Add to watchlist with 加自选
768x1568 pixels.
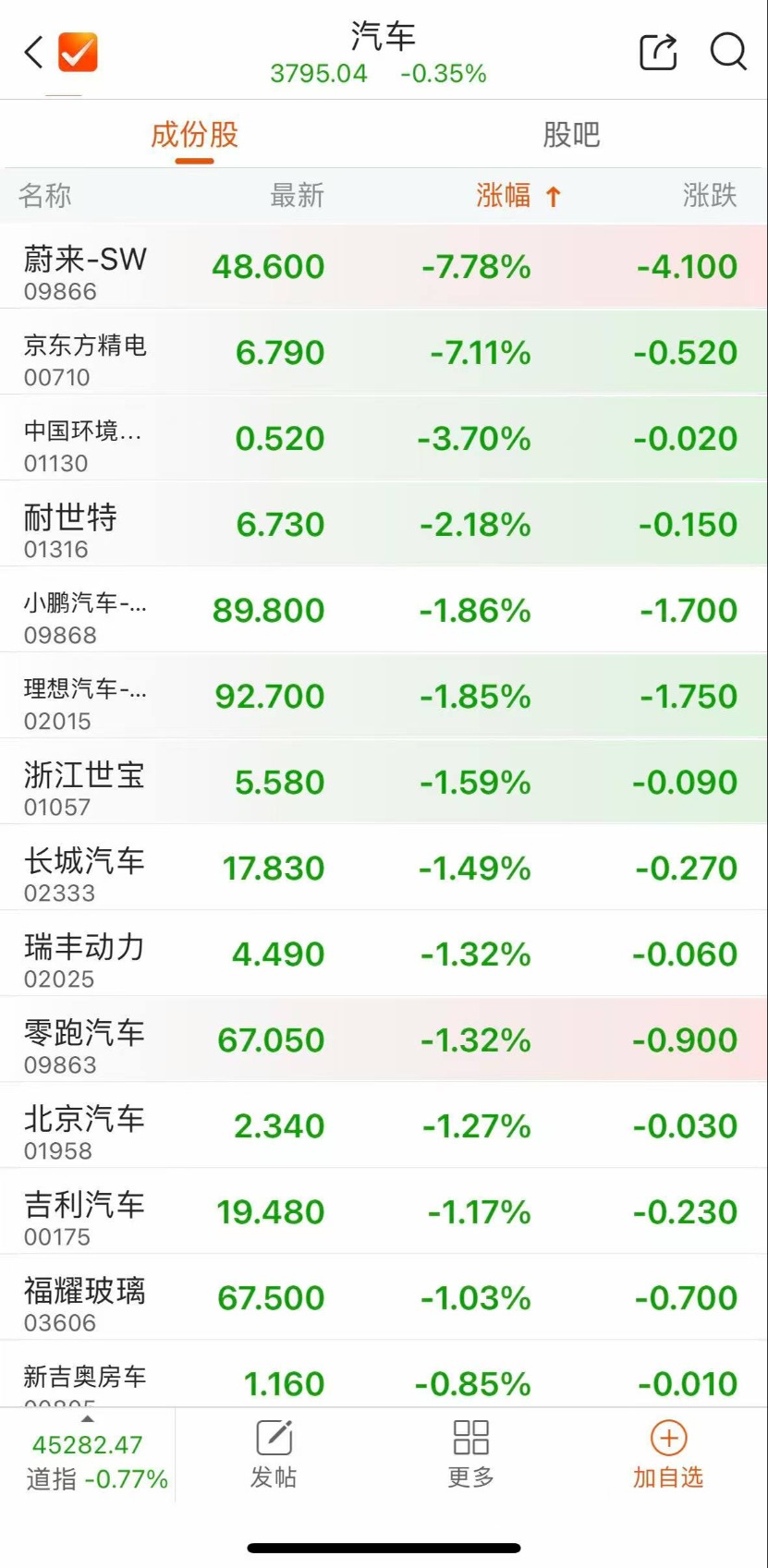(668, 1454)
